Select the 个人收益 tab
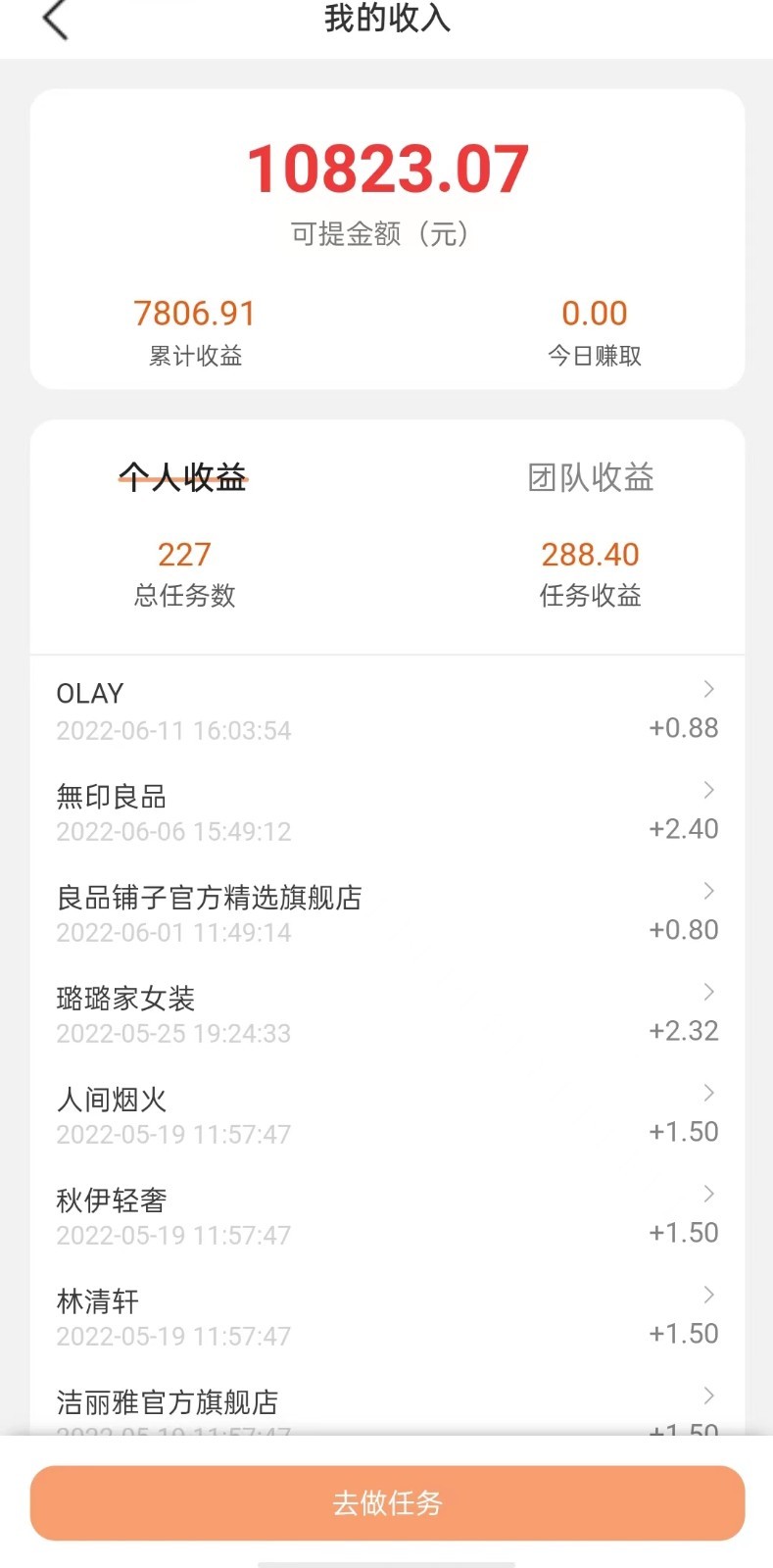Viewport: 773px width, 1568px height. pos(184,477)
